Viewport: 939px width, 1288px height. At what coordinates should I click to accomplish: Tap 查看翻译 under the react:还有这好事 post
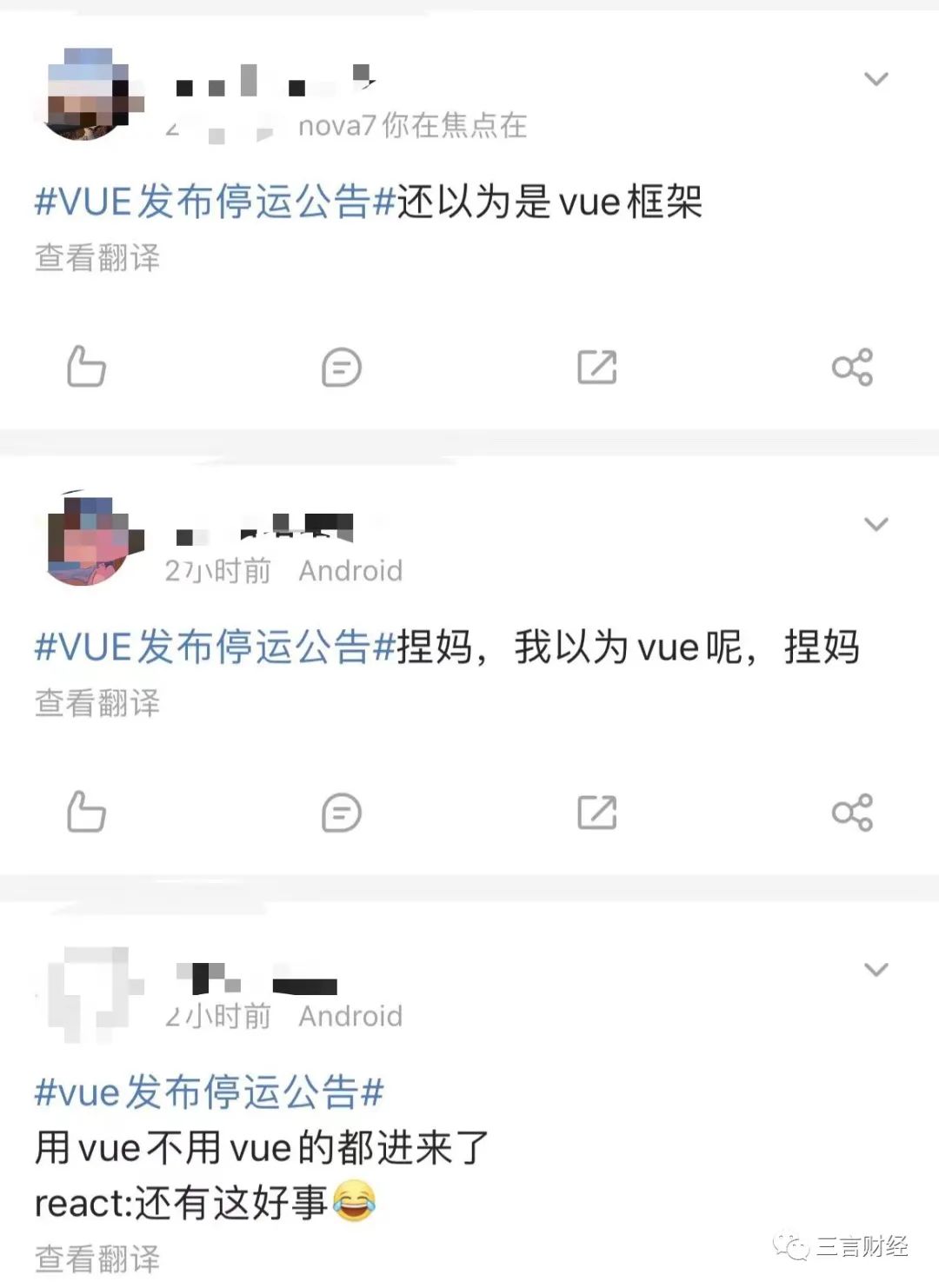pyautogui.click(x=97, y=1258)
